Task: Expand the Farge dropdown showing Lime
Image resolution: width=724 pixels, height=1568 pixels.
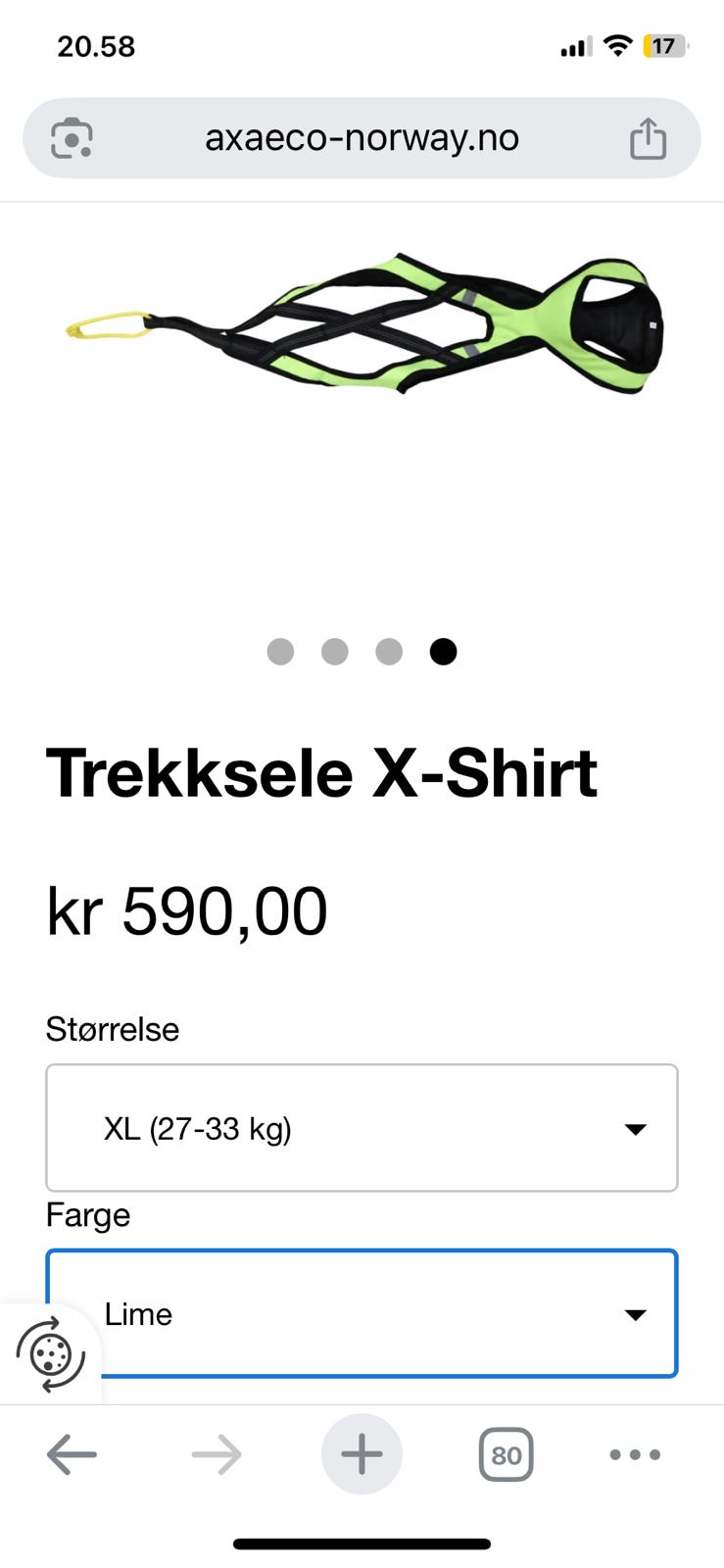Action: pos(362,1313)
